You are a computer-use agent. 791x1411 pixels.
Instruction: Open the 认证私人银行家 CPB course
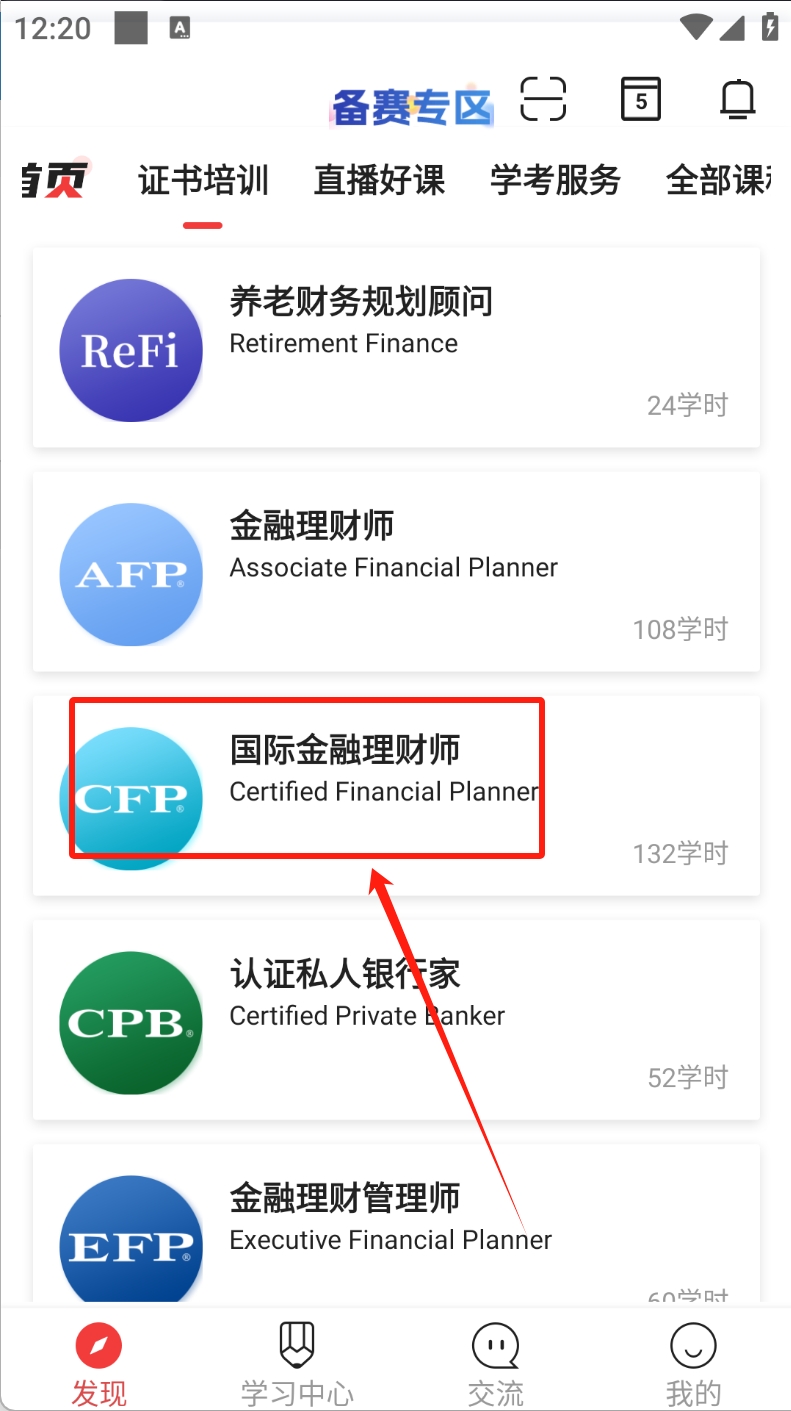(397, 1020)
